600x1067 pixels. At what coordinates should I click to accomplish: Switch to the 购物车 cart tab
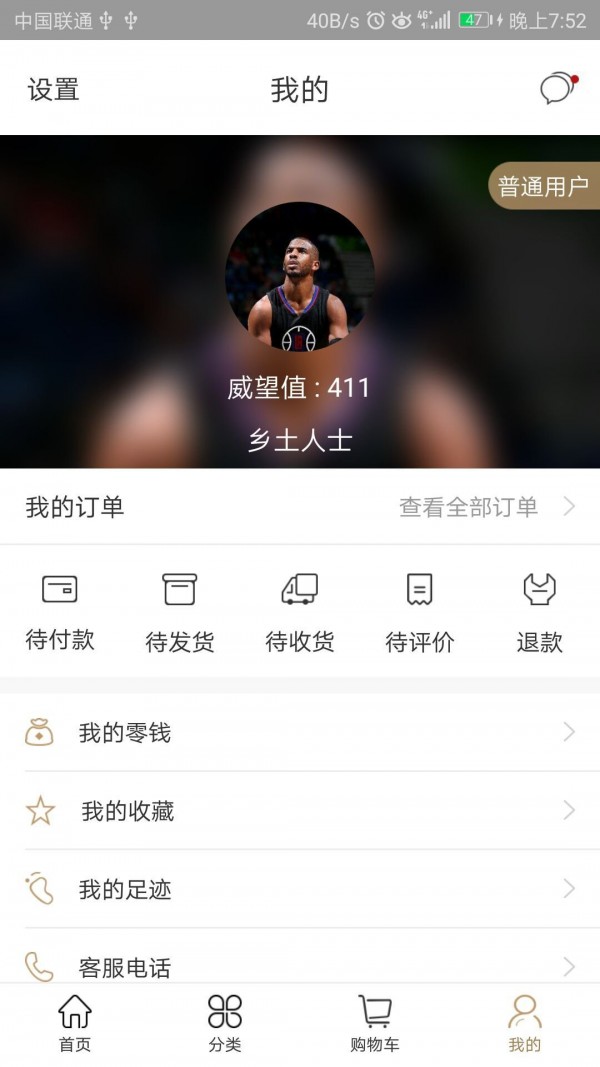375,1024
